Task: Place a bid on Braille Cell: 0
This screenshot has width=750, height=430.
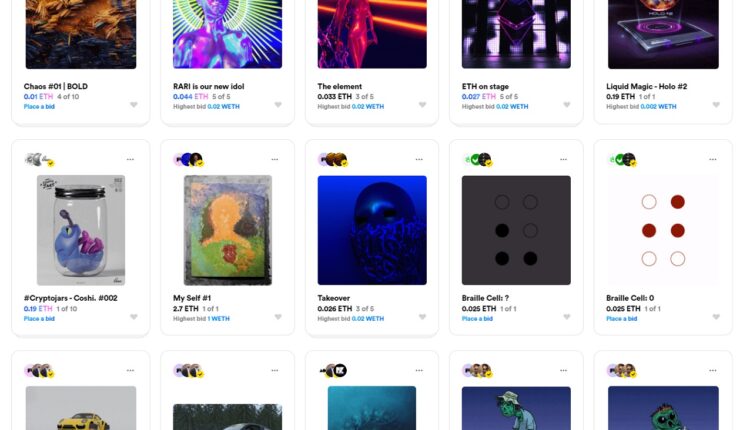Action: (x=621, y=318)
